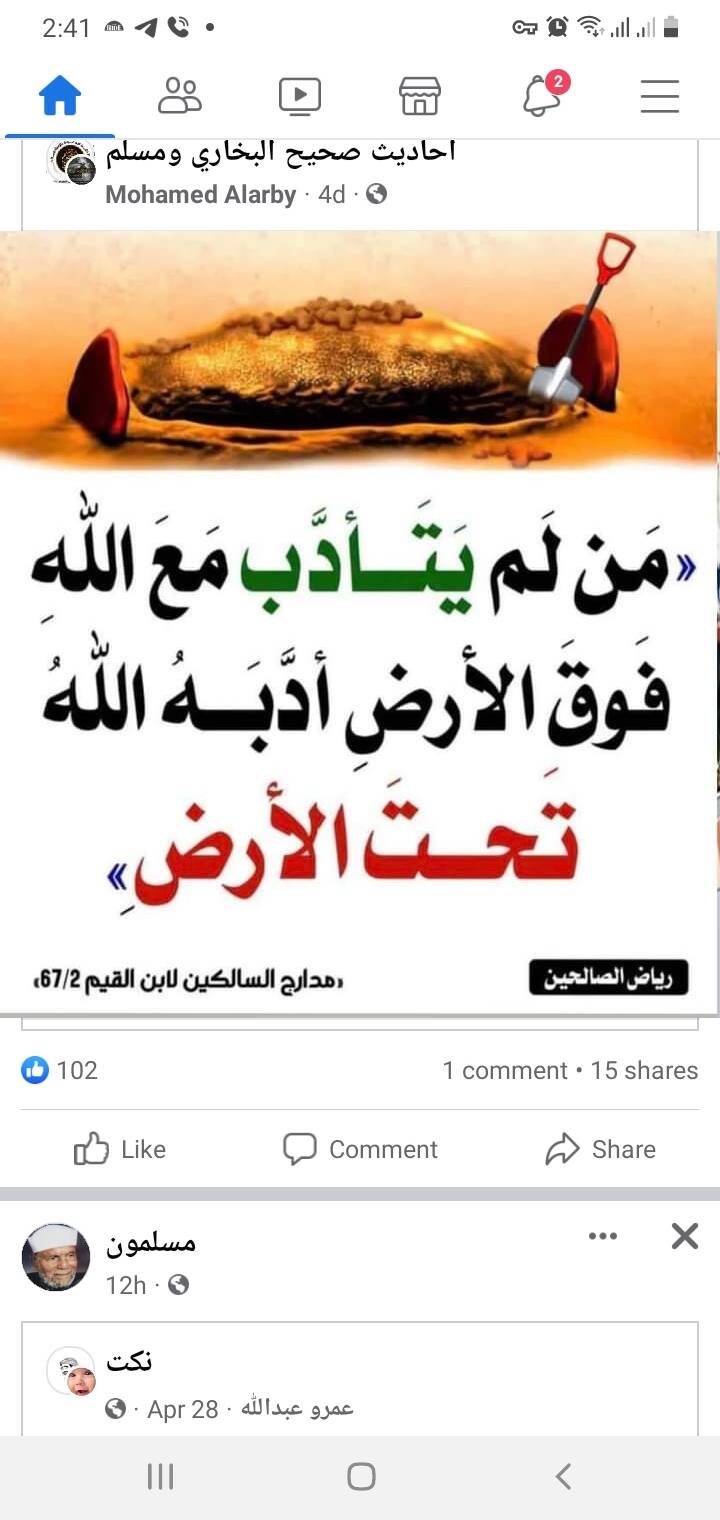
Task: Comment on Mohamed Alarby's shared post
Action: pos(360,1149)
